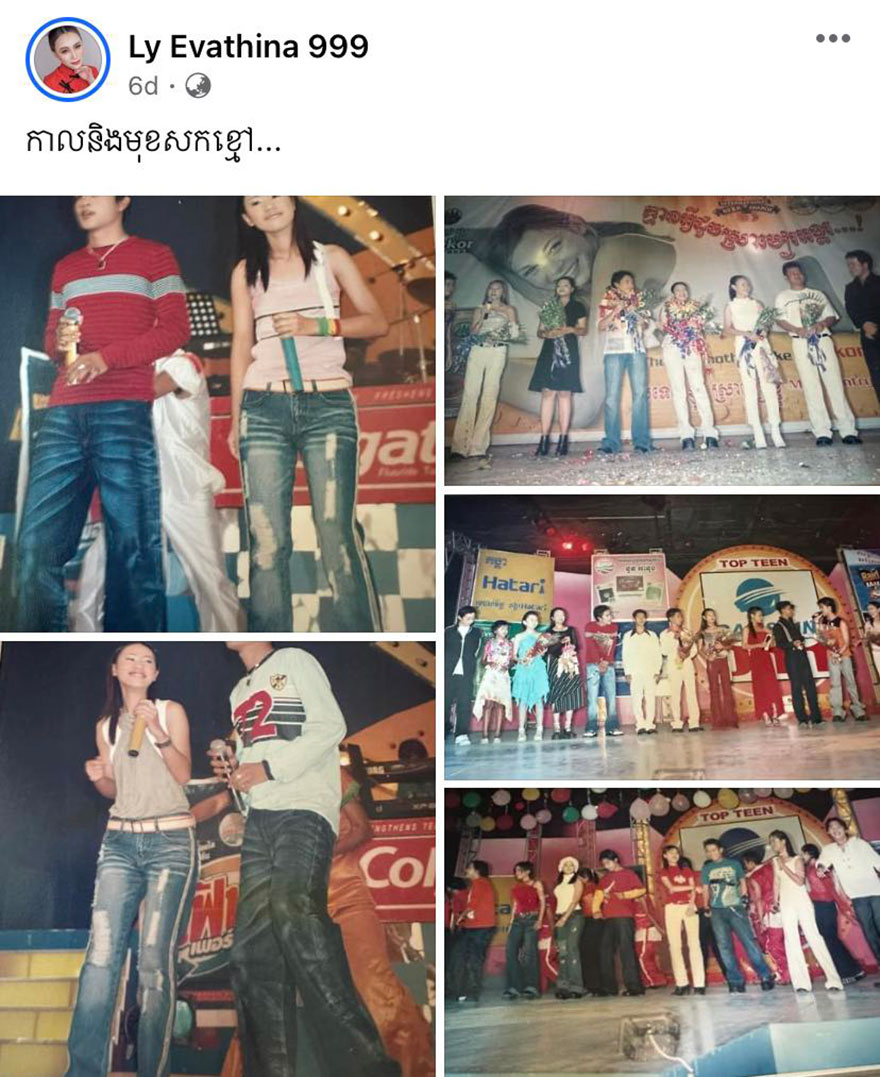The height and width of the screenshot is (1077, 880).
Task: Open the Top Teen photo with balloons
Action: point(662,930)
